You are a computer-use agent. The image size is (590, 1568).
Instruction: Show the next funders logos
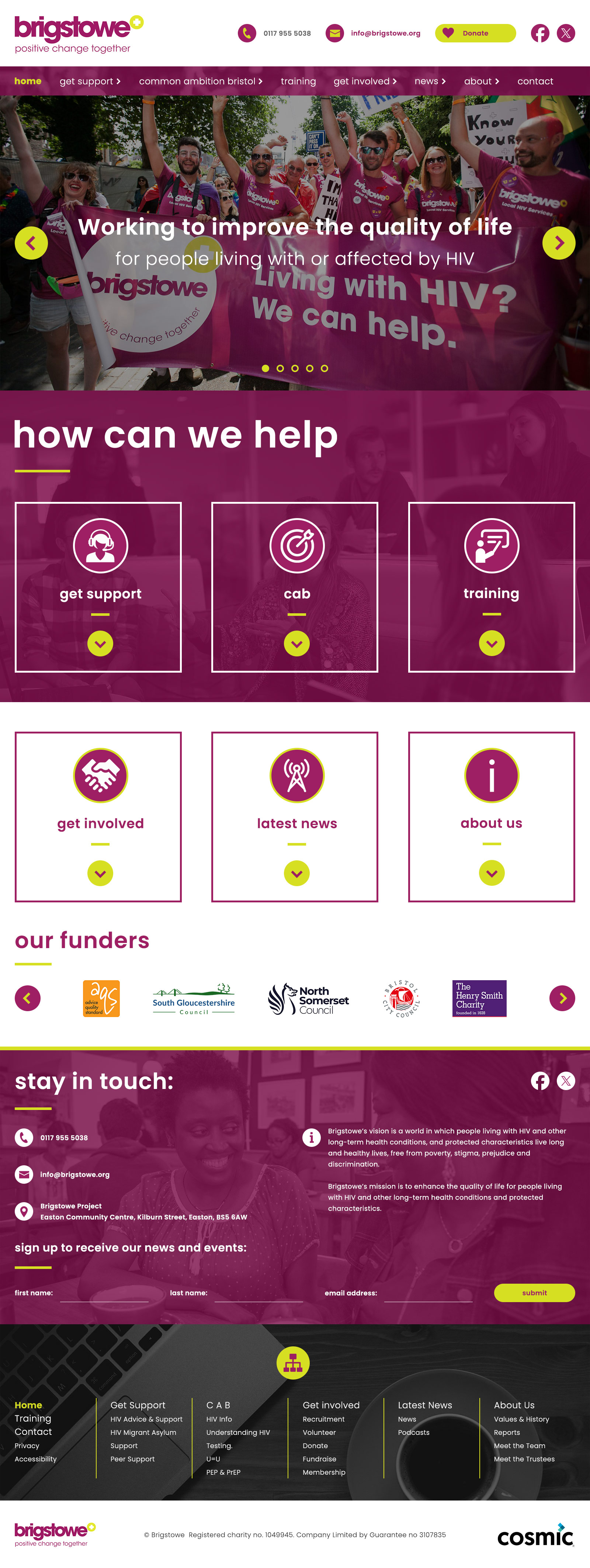point(562,998)
